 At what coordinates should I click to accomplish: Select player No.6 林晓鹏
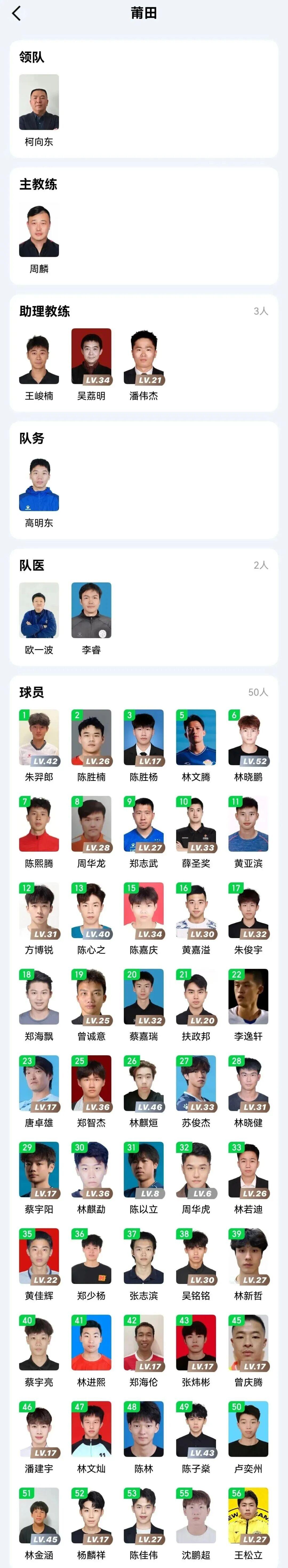click(248, 737)
